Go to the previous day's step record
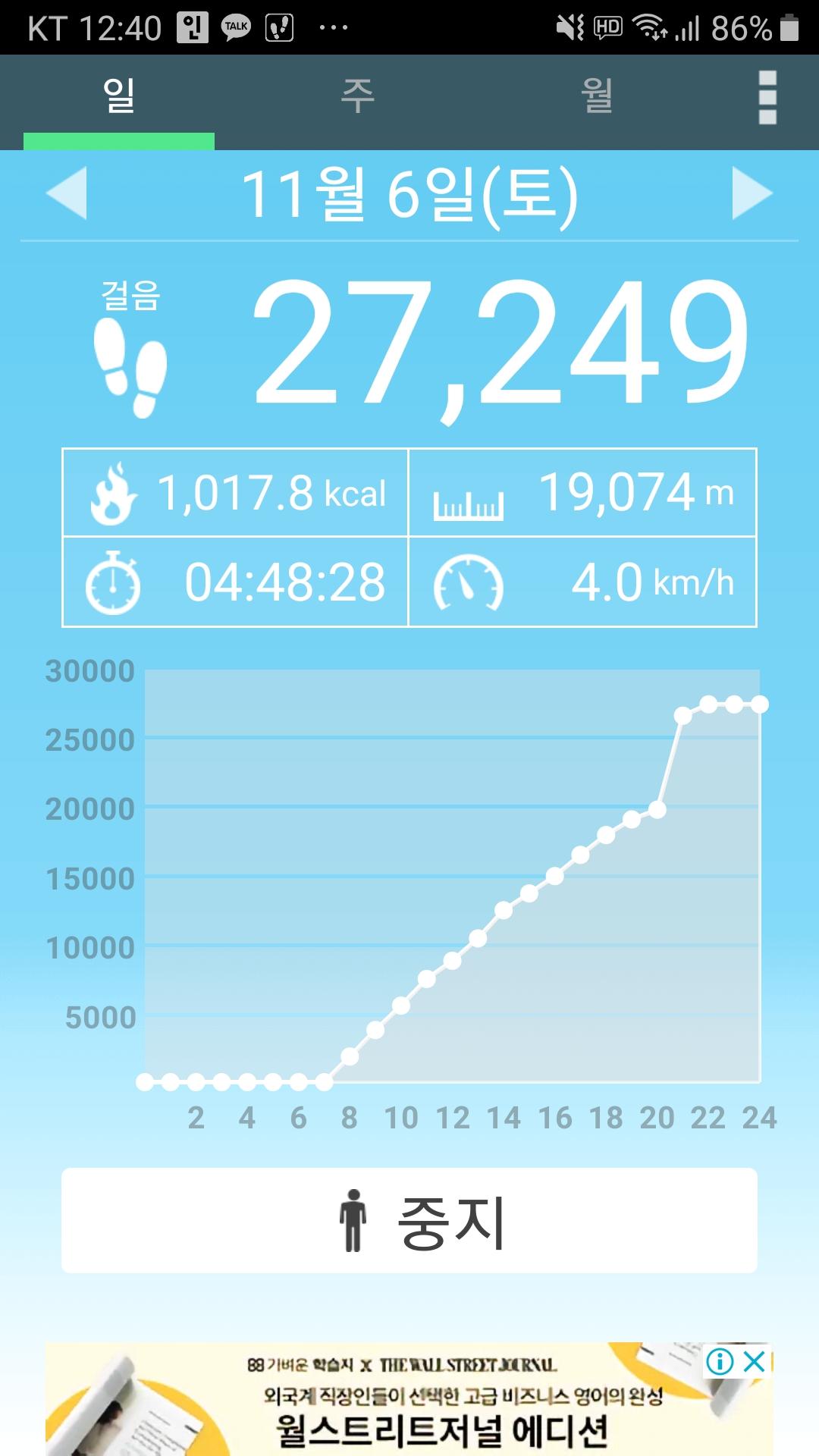 pyautogui.click(x=67, y=193)
